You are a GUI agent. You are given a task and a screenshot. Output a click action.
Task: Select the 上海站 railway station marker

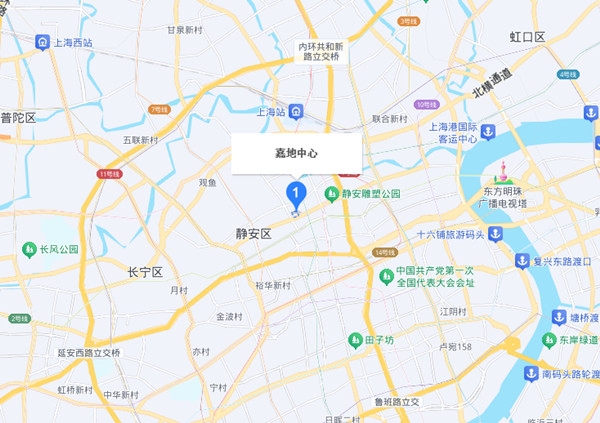(299, 111)
